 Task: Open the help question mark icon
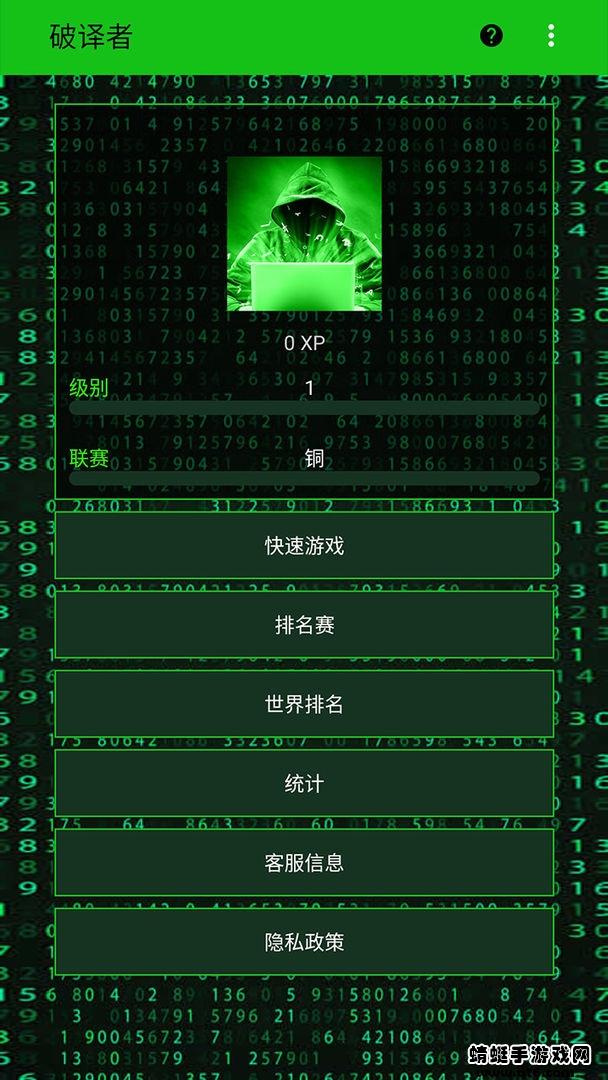click(x=491, y=36)
